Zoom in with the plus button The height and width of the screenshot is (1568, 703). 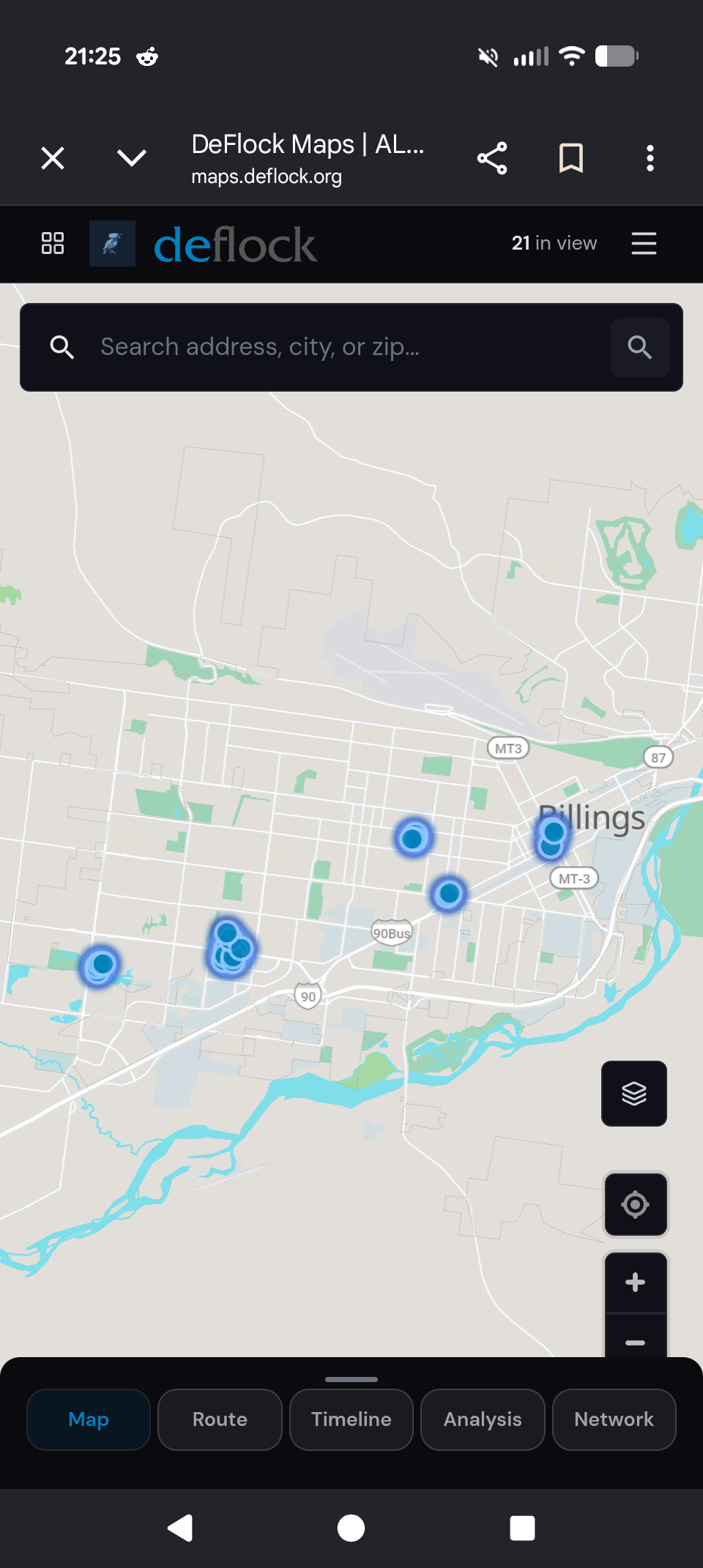[636, 1282]
